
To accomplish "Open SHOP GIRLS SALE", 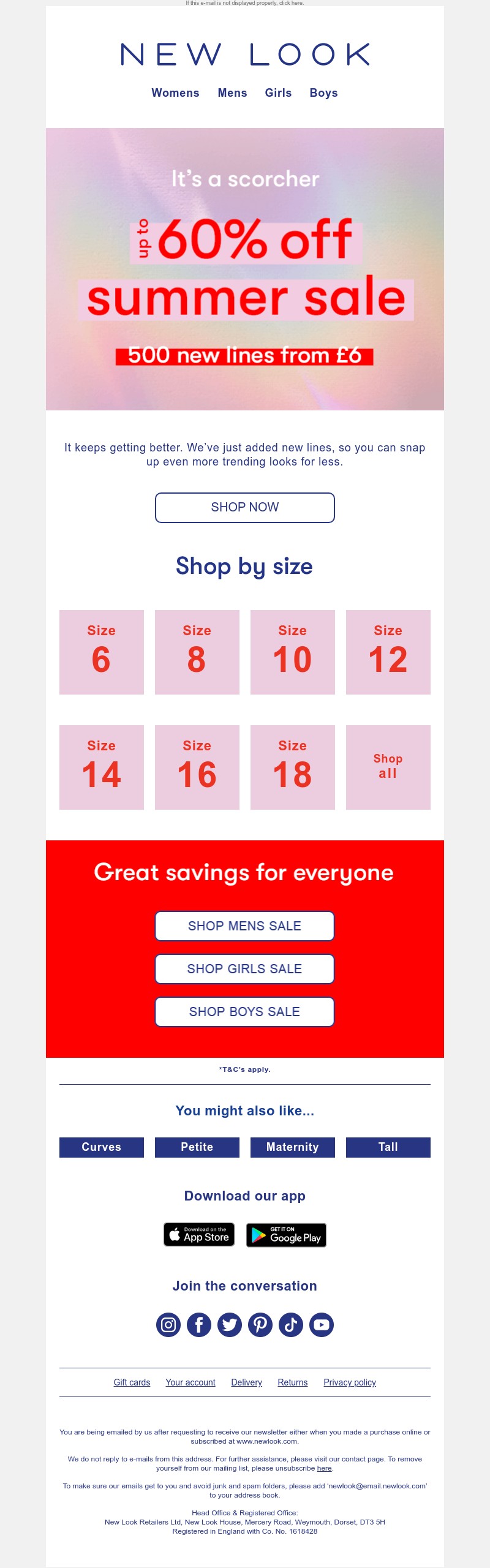I will [x=244, y=968].
